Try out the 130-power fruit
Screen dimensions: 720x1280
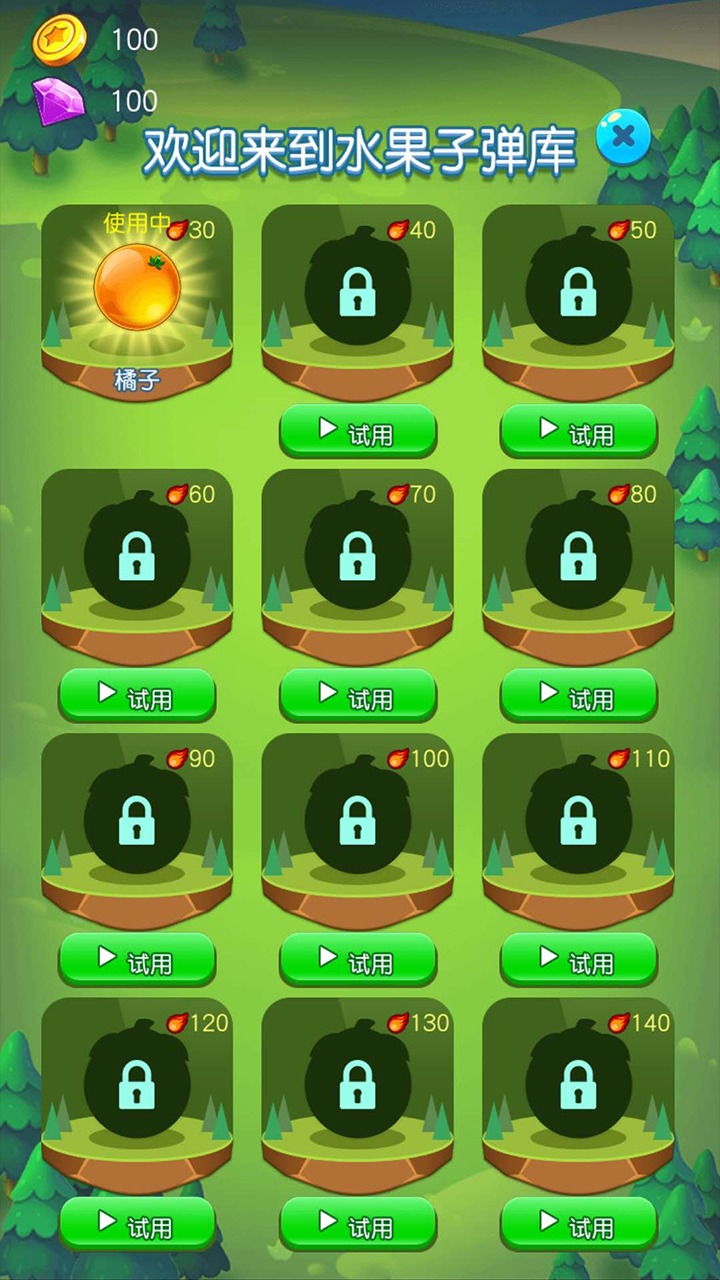[x=358, y=1224]
